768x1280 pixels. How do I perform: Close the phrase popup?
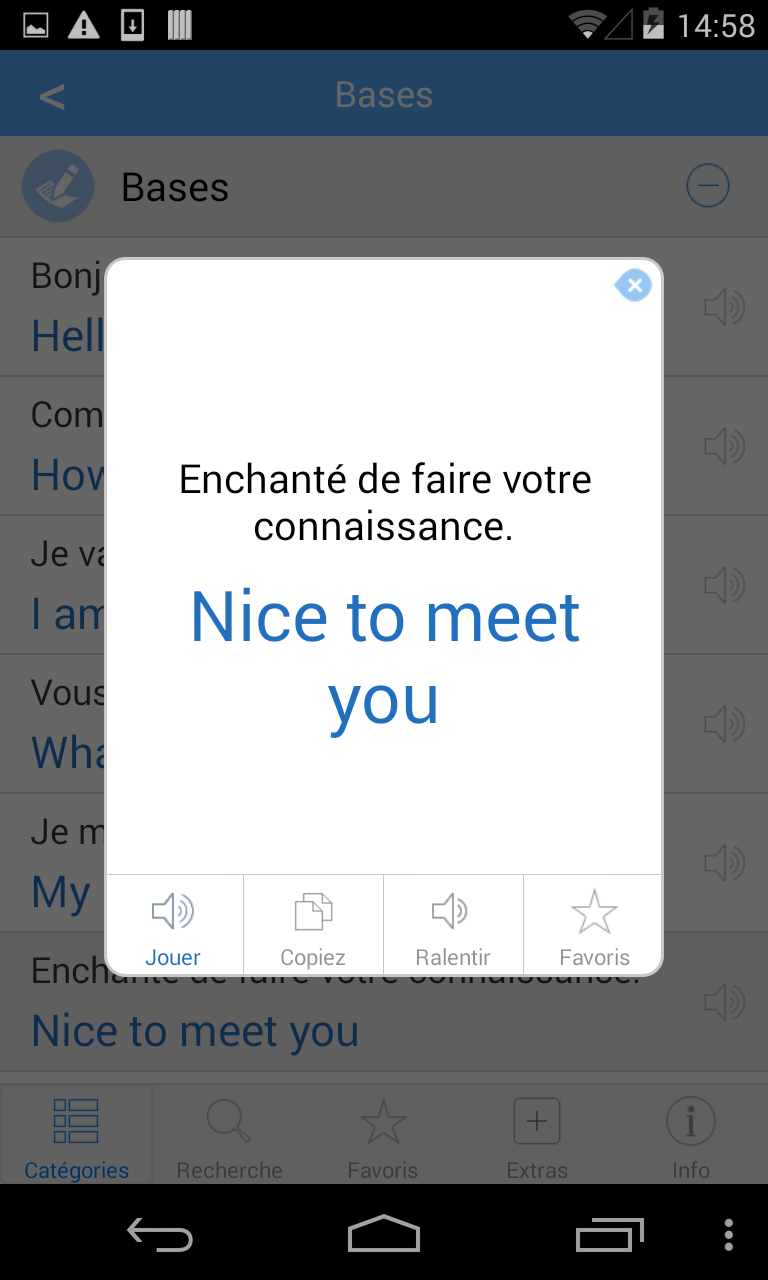point(633,286)
